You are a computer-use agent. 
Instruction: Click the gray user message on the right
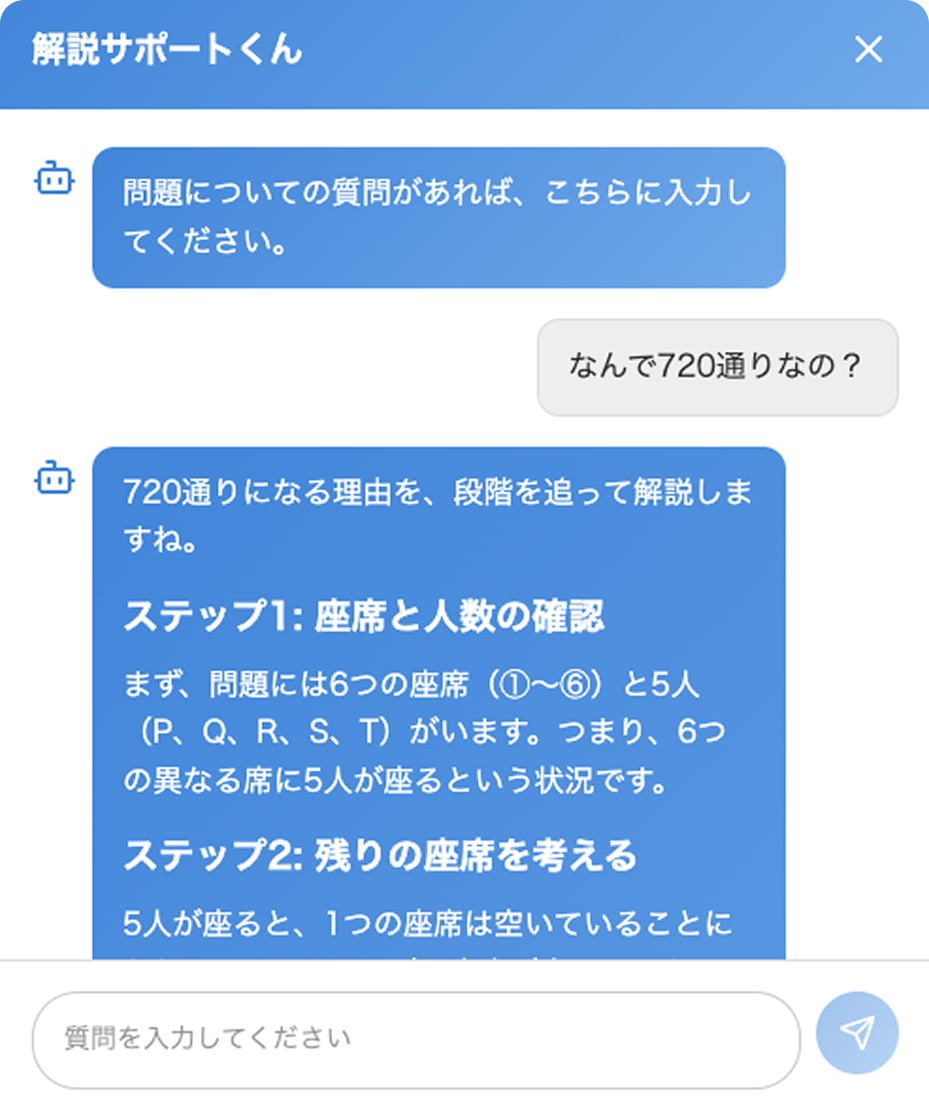click(x=716, y=368)
